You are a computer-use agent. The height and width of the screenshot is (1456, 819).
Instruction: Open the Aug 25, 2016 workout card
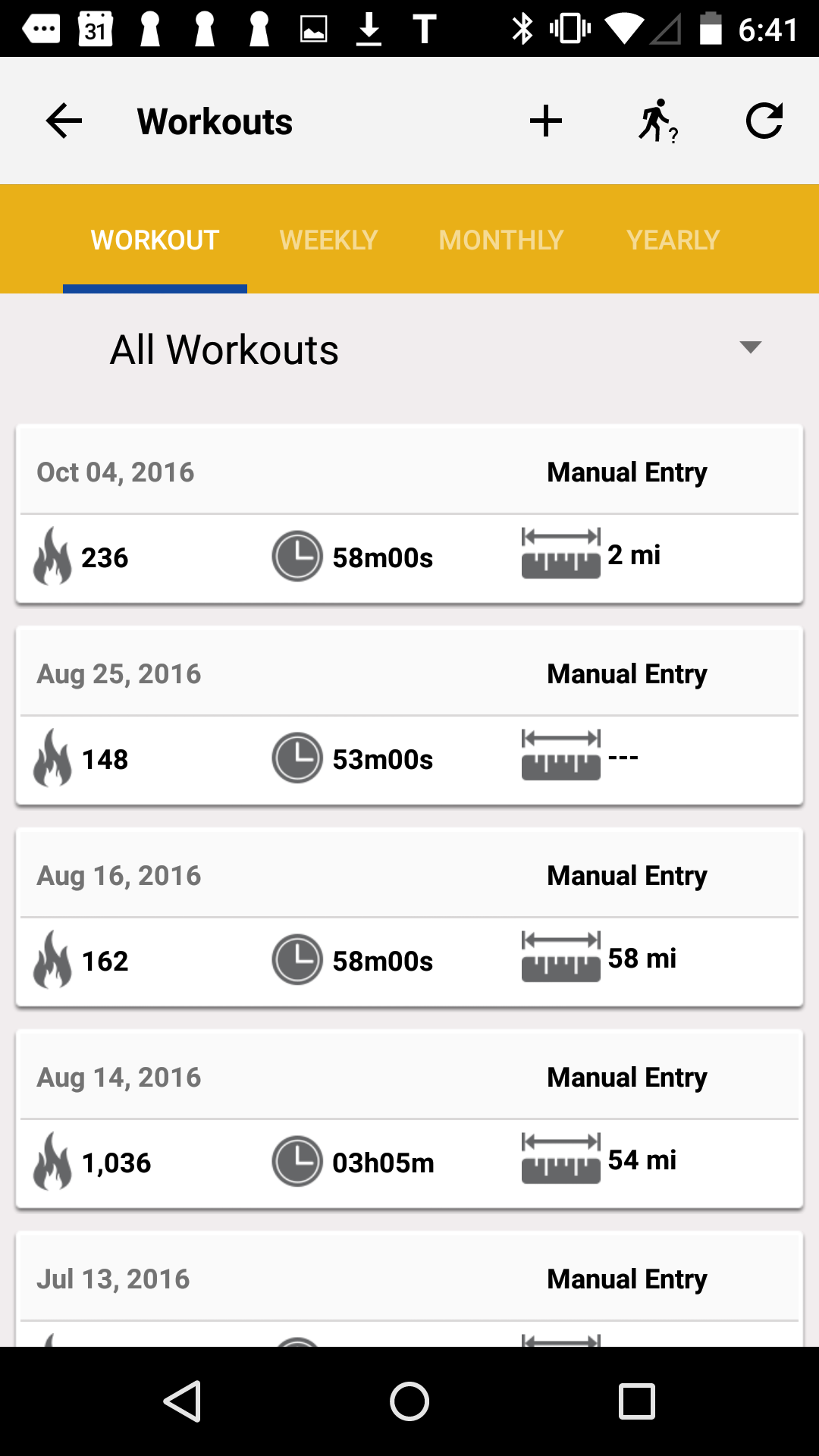tap(409, 716)
